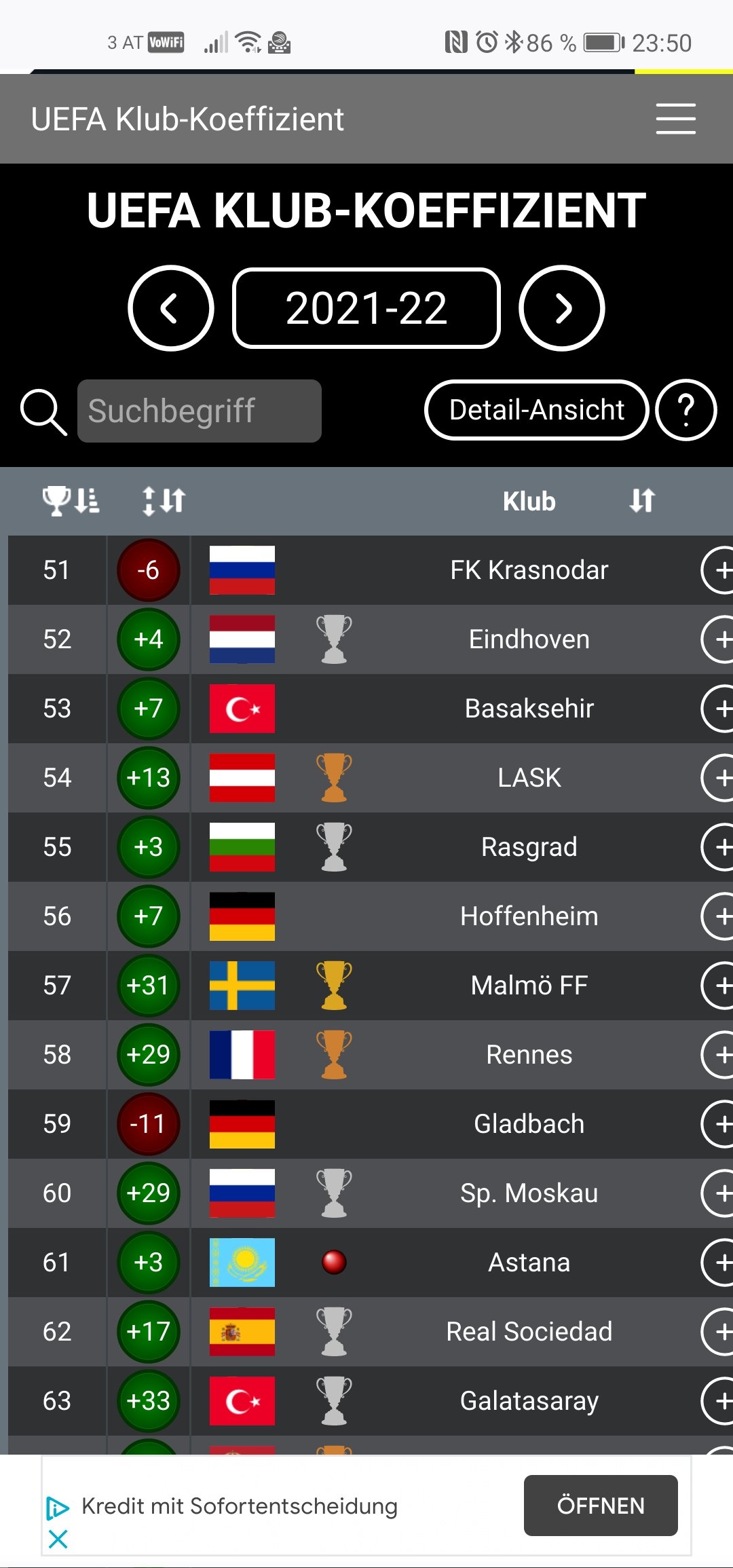This screenshot has height=1568, width=733.
Task: Show more for Hoffenheim
Action: pos(717,916)
